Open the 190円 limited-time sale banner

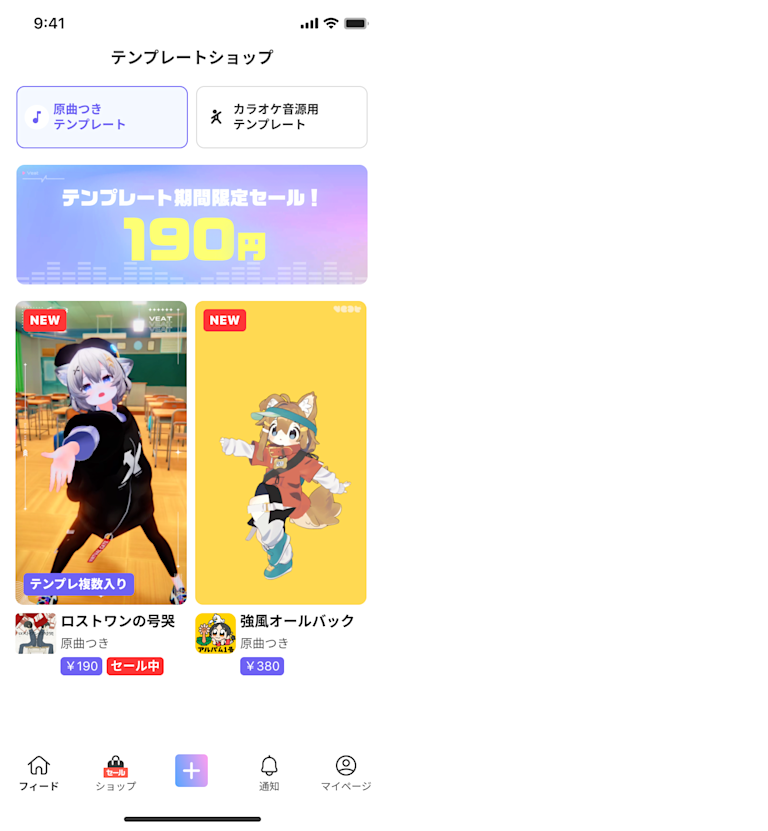pos(192,225)
